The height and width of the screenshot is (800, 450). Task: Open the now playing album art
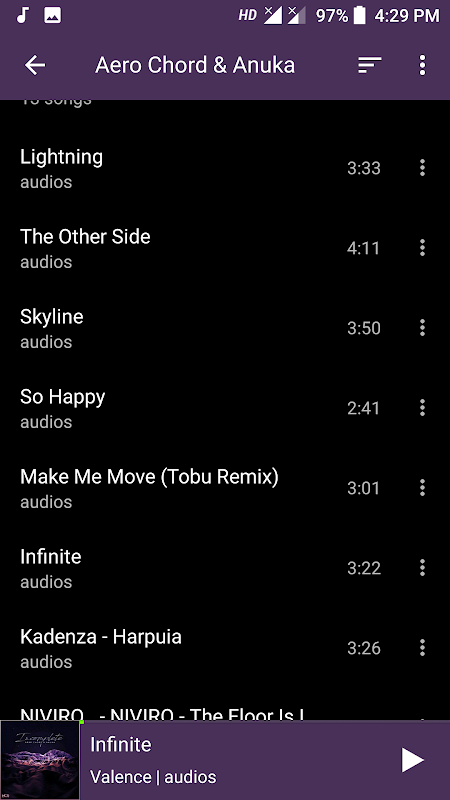pyautogui.click(x=40, y=760)
